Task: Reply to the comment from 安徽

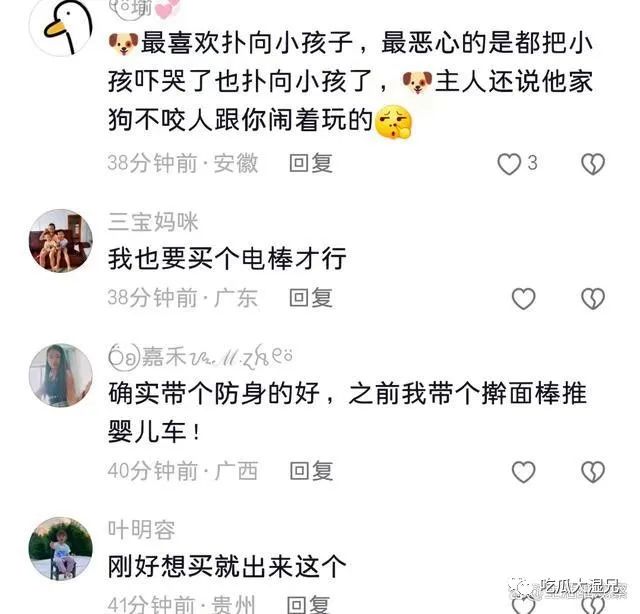Action: [x=311, y=164]
